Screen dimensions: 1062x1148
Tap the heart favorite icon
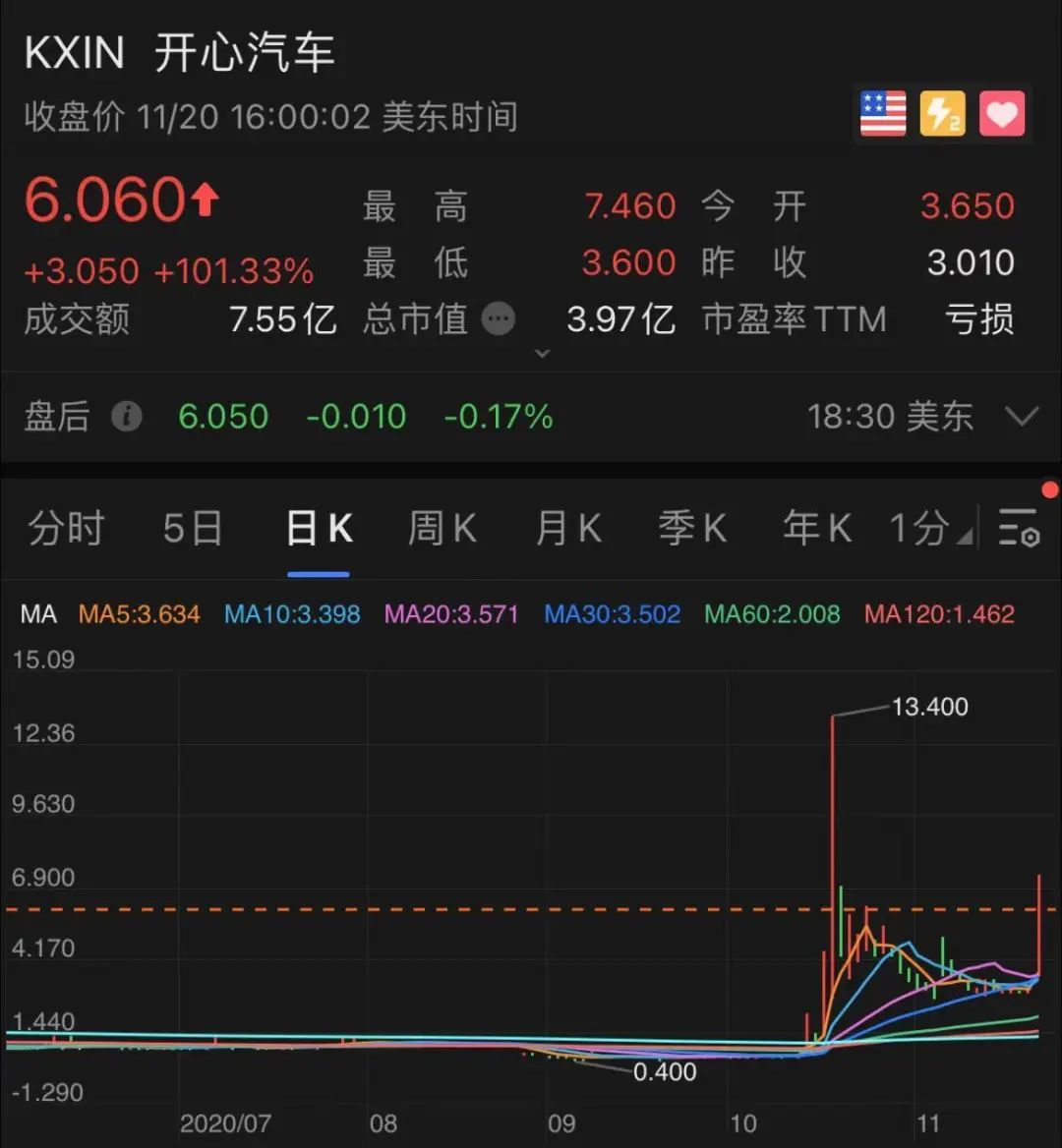(x=1002, y=114)
